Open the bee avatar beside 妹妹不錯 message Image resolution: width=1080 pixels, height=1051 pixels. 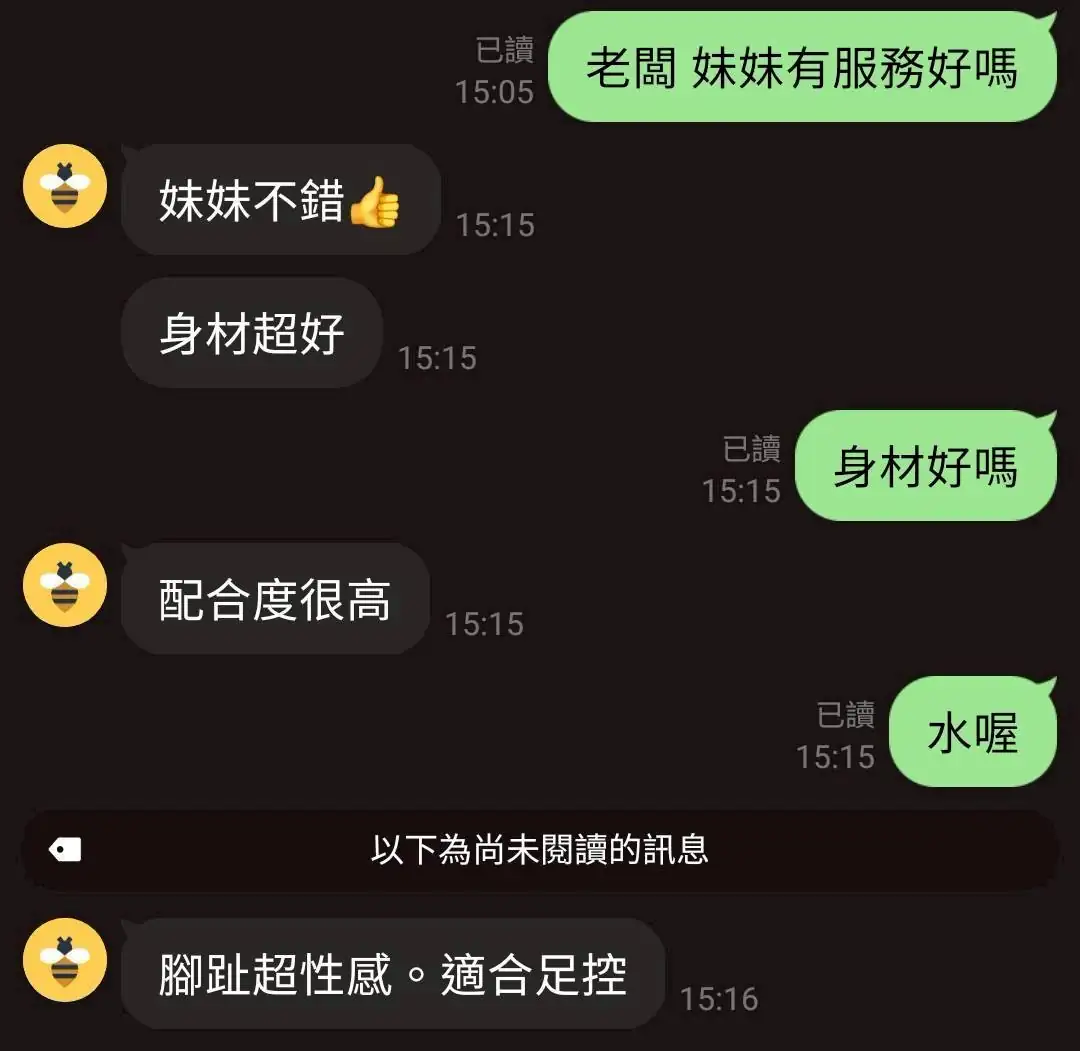65,186
